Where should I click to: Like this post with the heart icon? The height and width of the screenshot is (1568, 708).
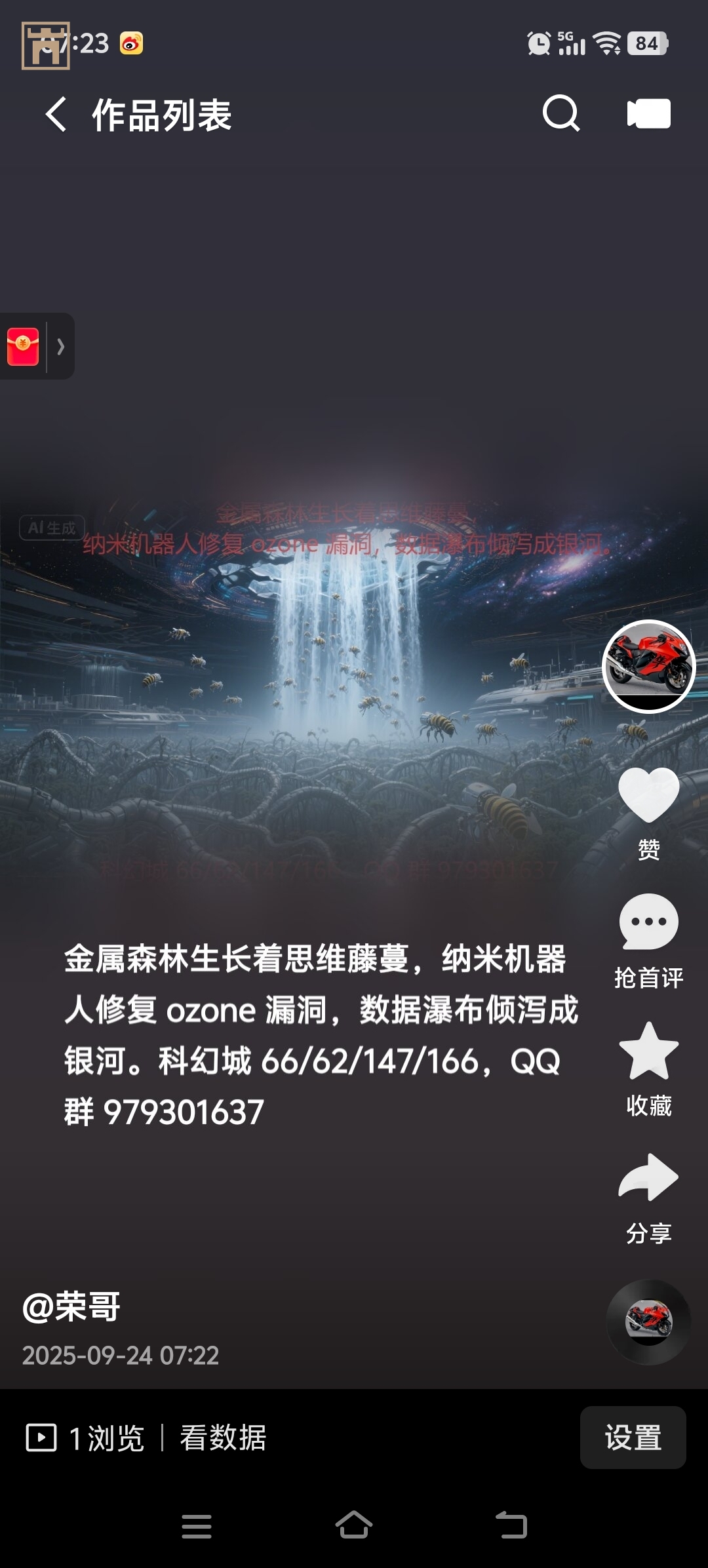pyautogui.click(x=648, y=795)
